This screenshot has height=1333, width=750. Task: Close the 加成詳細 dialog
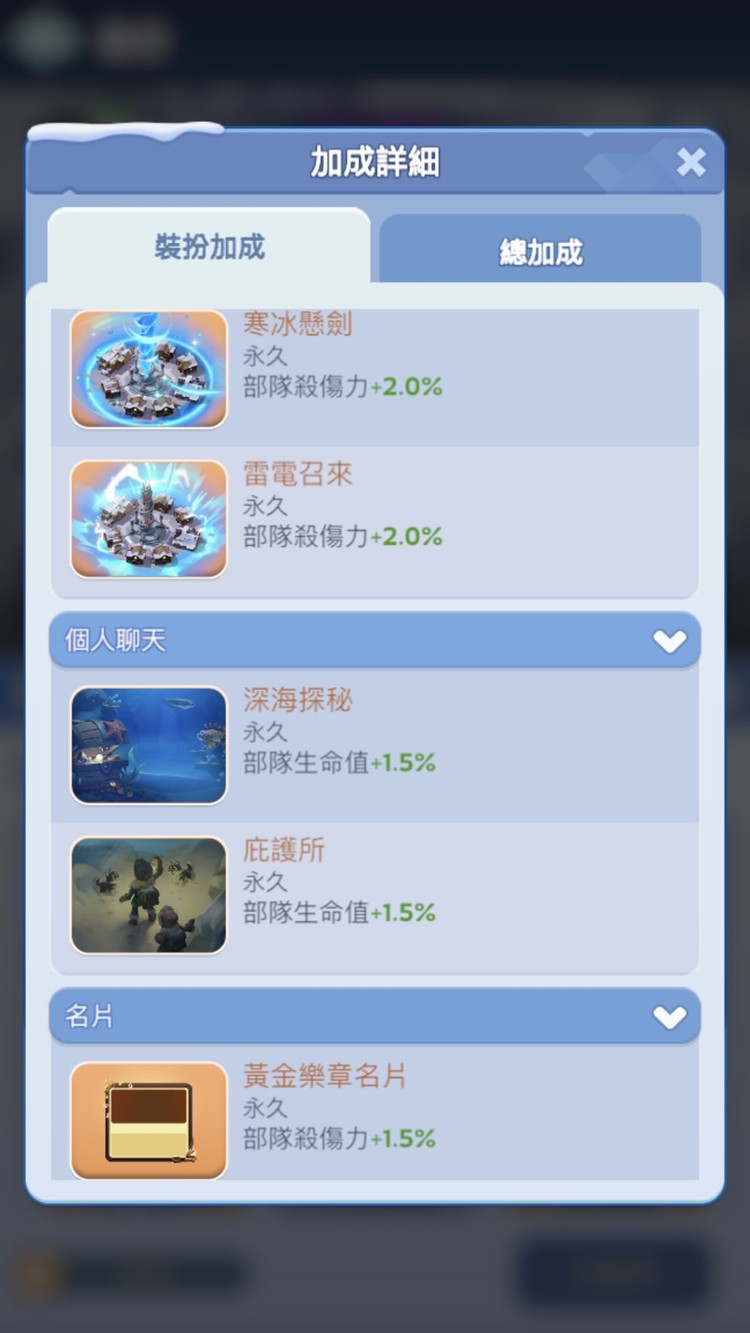[x=691, y=162]
